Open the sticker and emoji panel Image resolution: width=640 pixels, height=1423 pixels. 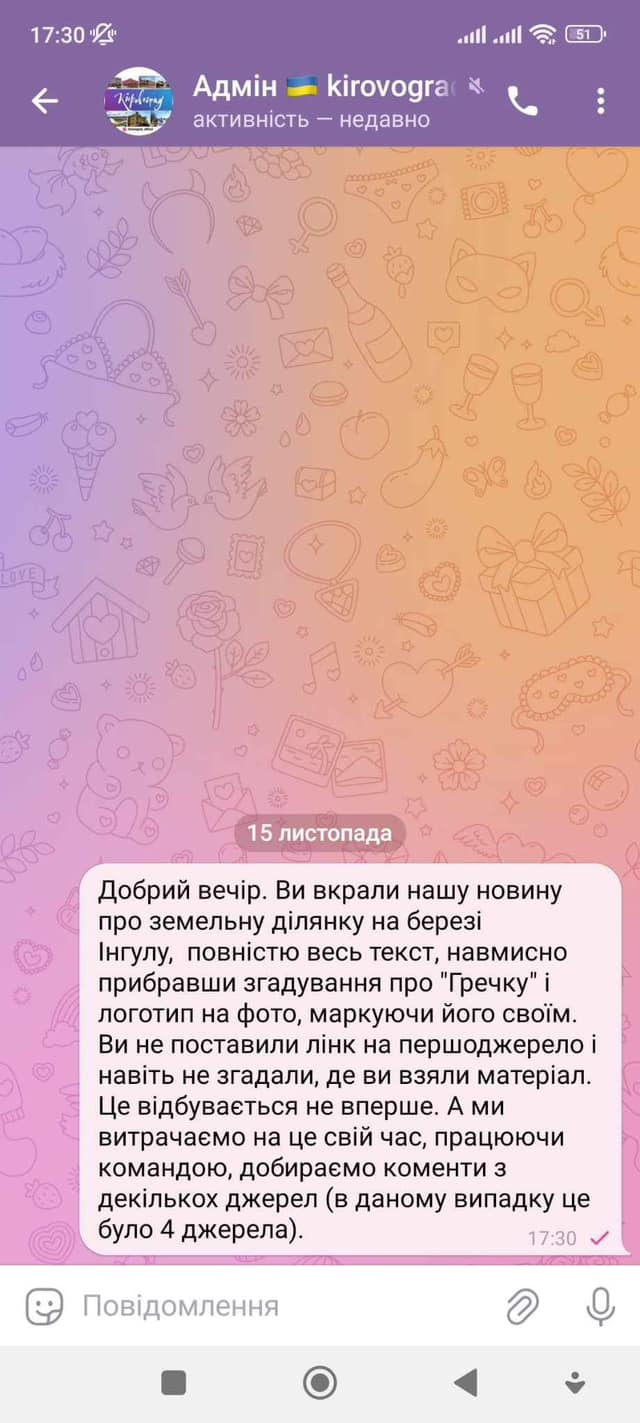(44, 1306)
